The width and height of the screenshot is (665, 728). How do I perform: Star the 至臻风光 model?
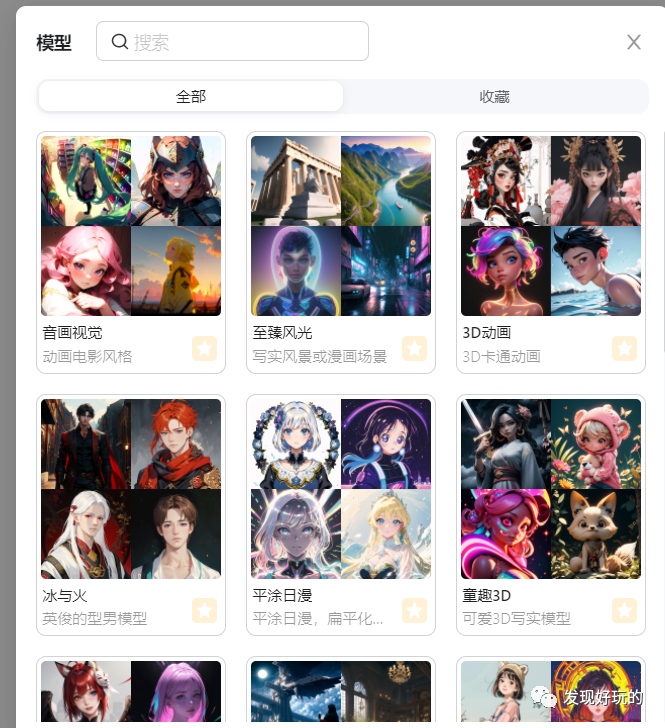click(x=414, y=348)
